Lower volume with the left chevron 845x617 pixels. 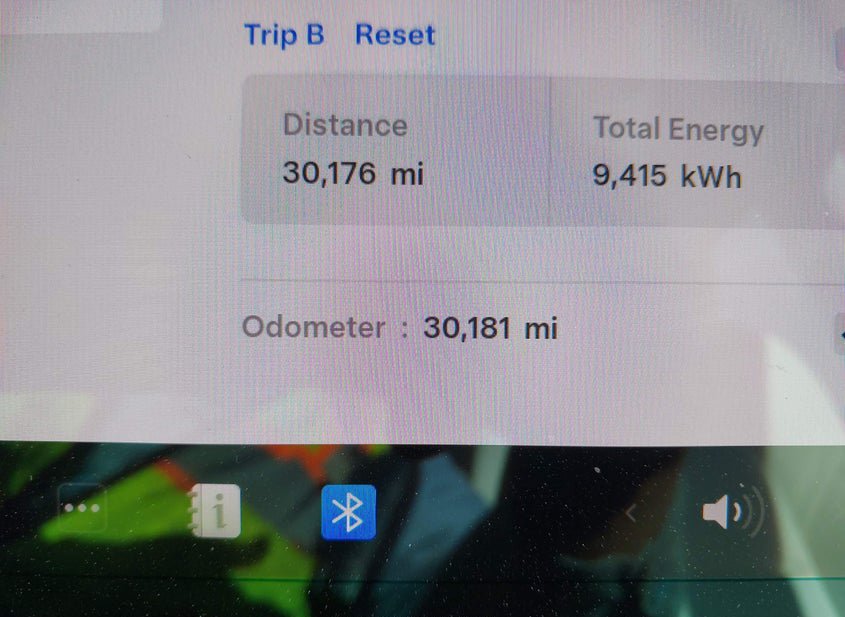click(631, 513)
